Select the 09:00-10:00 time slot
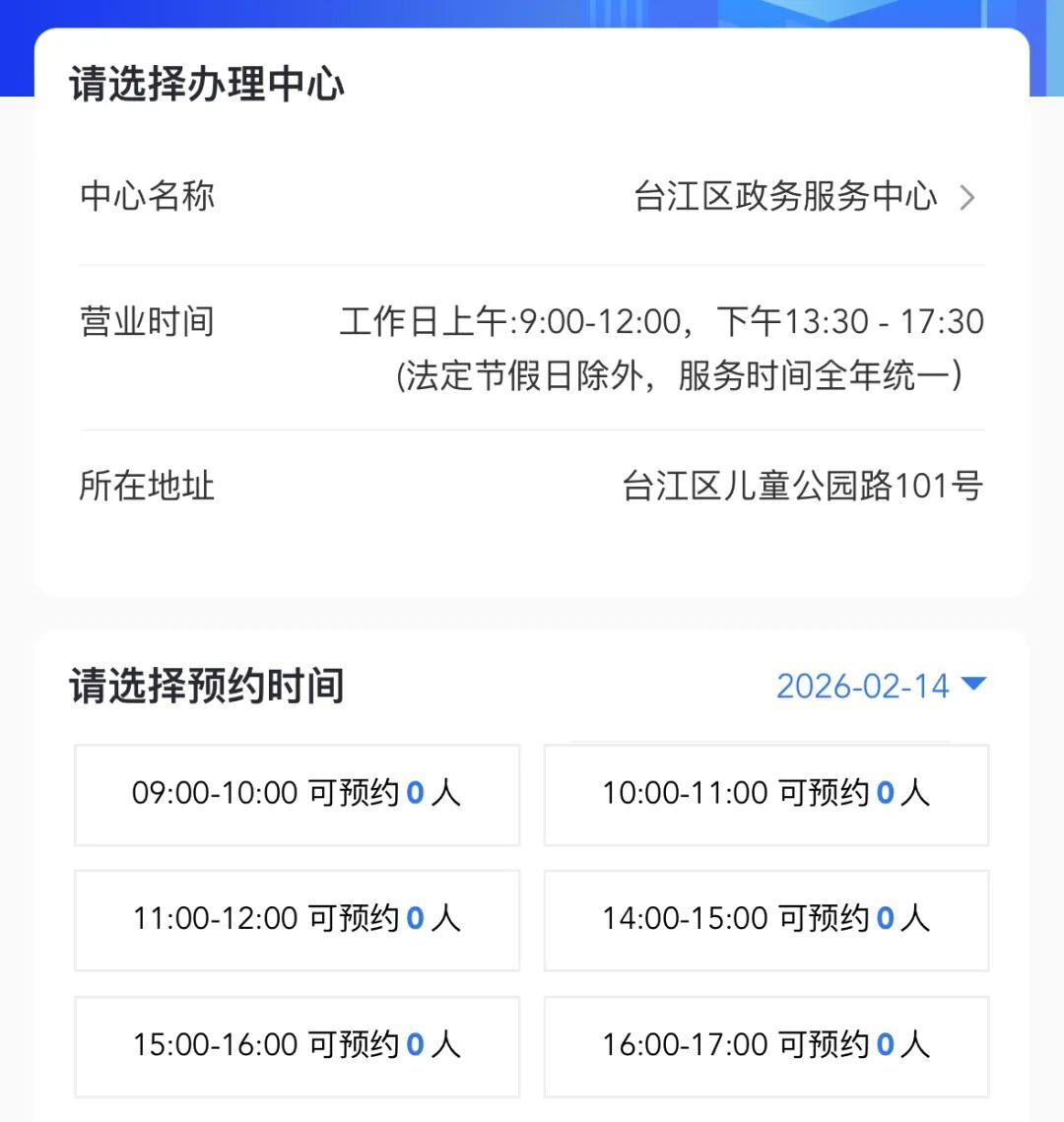Image resolution: width=1064 pixels, height=1122 pixels. [x=296, y=795]
